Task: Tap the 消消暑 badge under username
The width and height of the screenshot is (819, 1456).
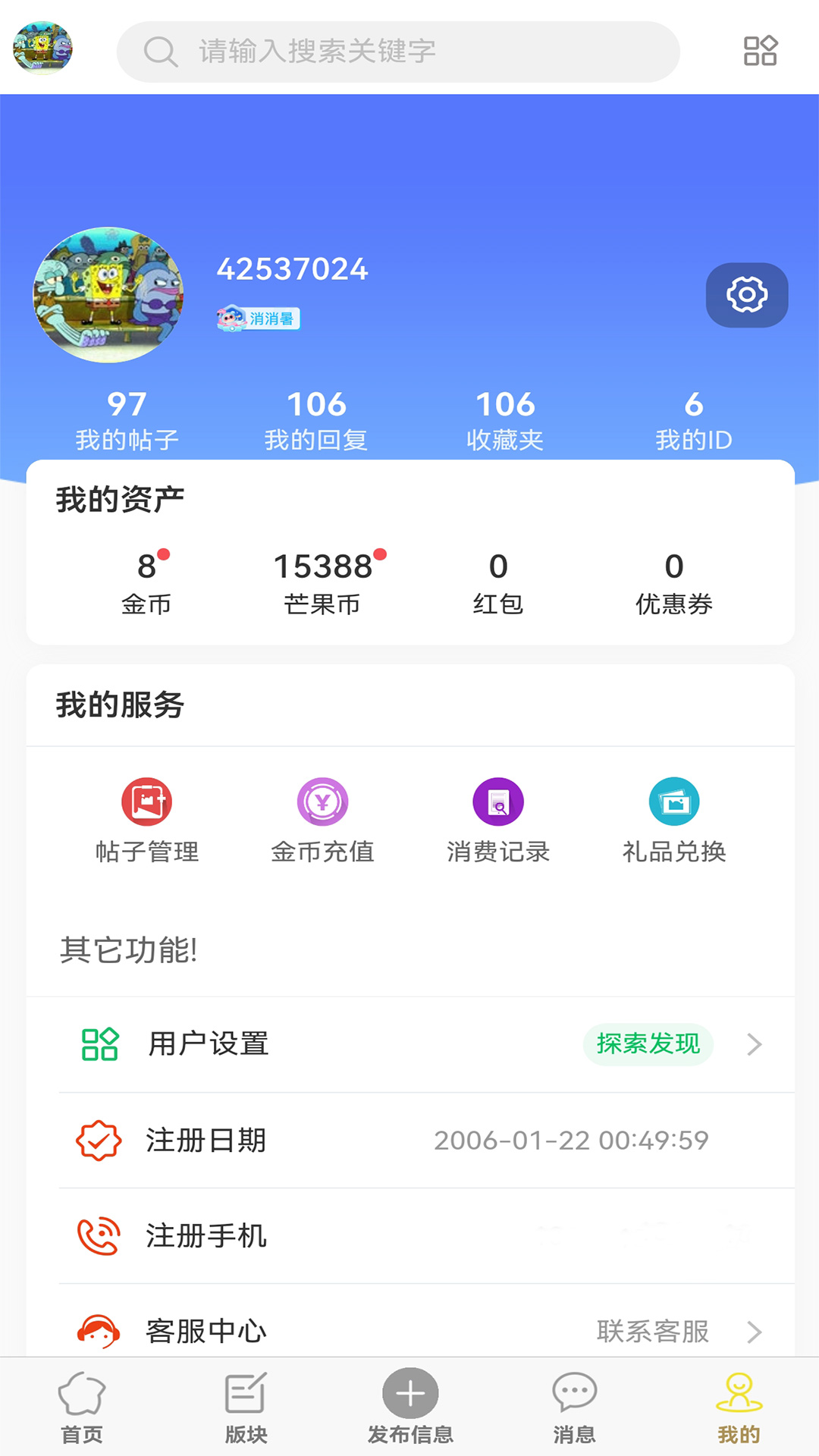Action: click(x=258, y=318)
